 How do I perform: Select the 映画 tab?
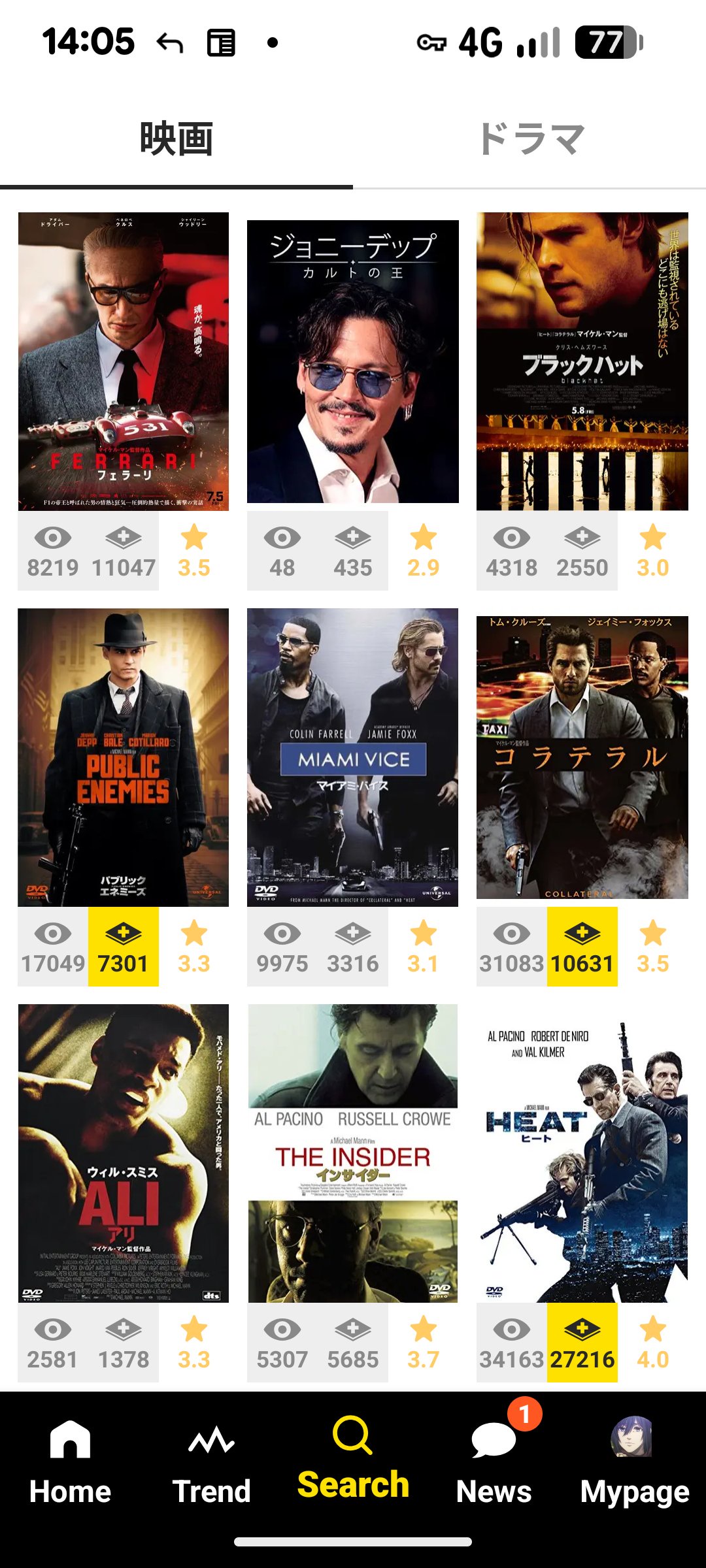pyautogui.click(x=176, y=139)
